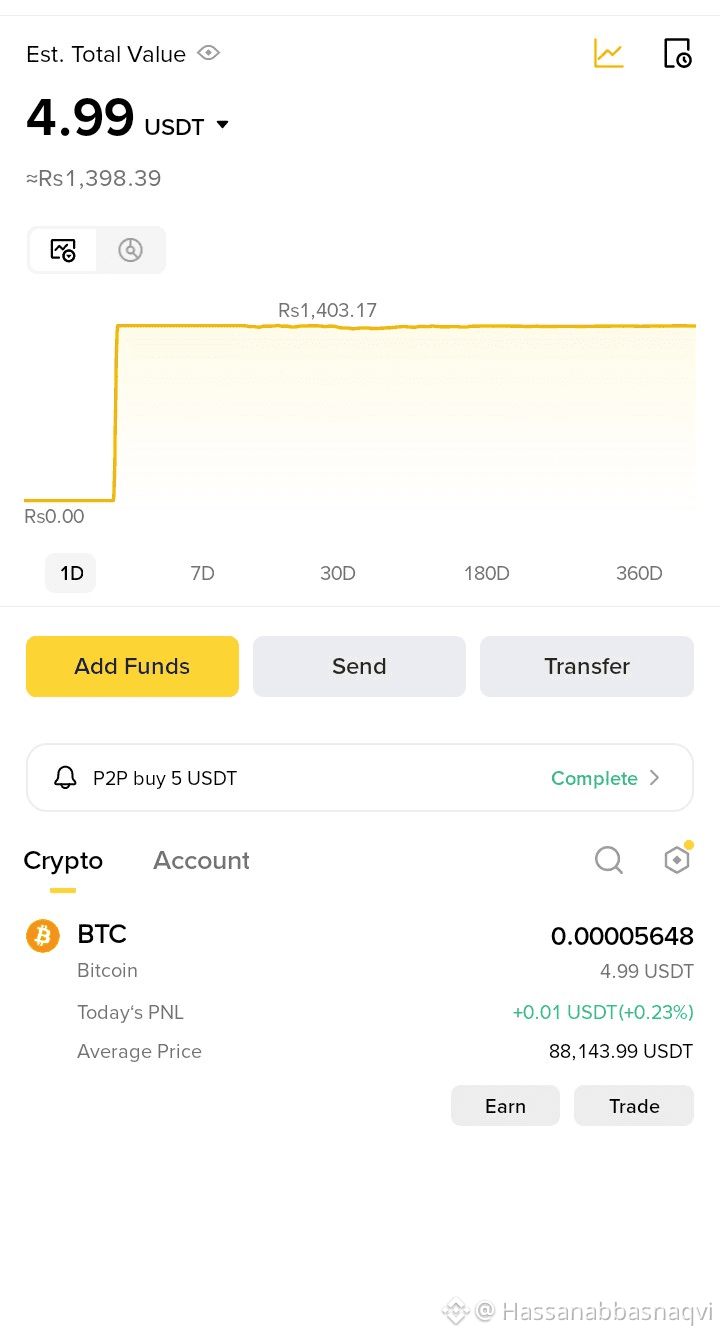720x1336 pixels.
Task: Open the currency dropdown next to USDT
Action: (x=222, y=125)
